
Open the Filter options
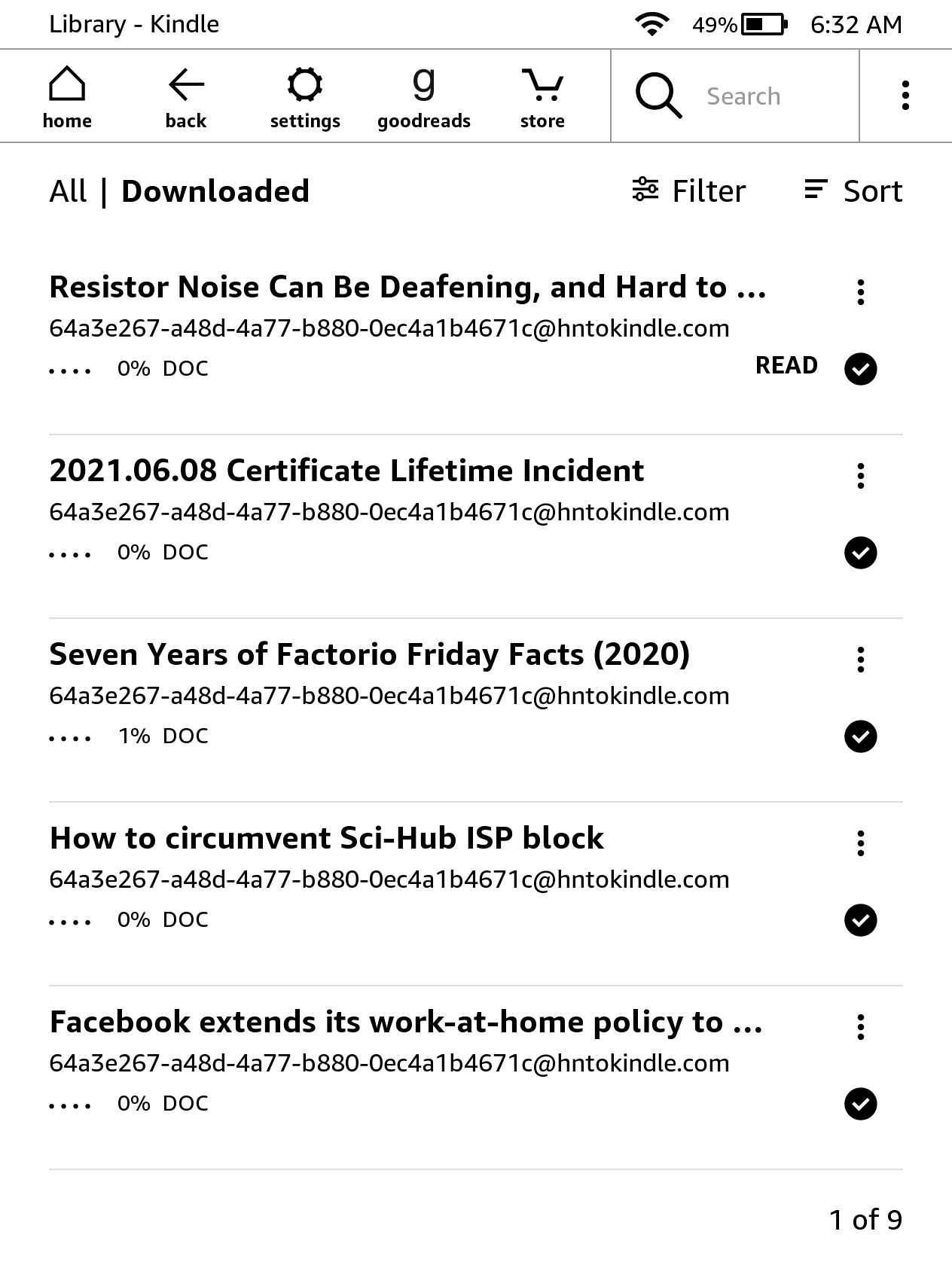[691, 191]
